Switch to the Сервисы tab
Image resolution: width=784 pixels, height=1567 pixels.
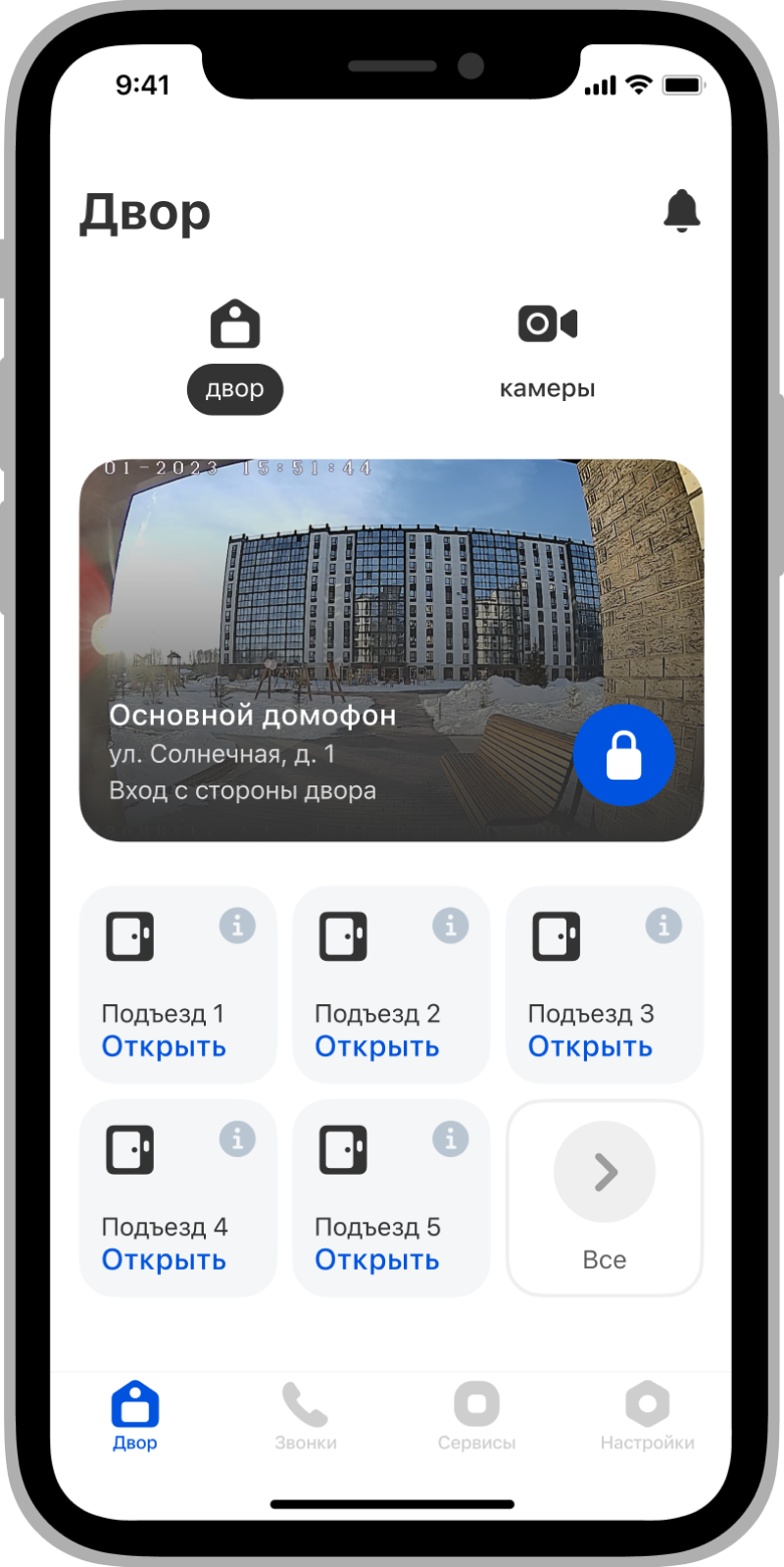[476, 1416]
